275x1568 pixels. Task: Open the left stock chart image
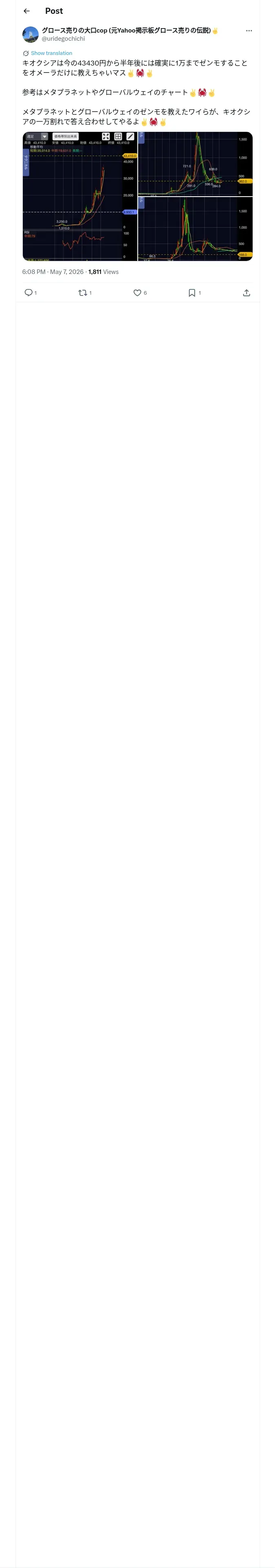point(80,196)
